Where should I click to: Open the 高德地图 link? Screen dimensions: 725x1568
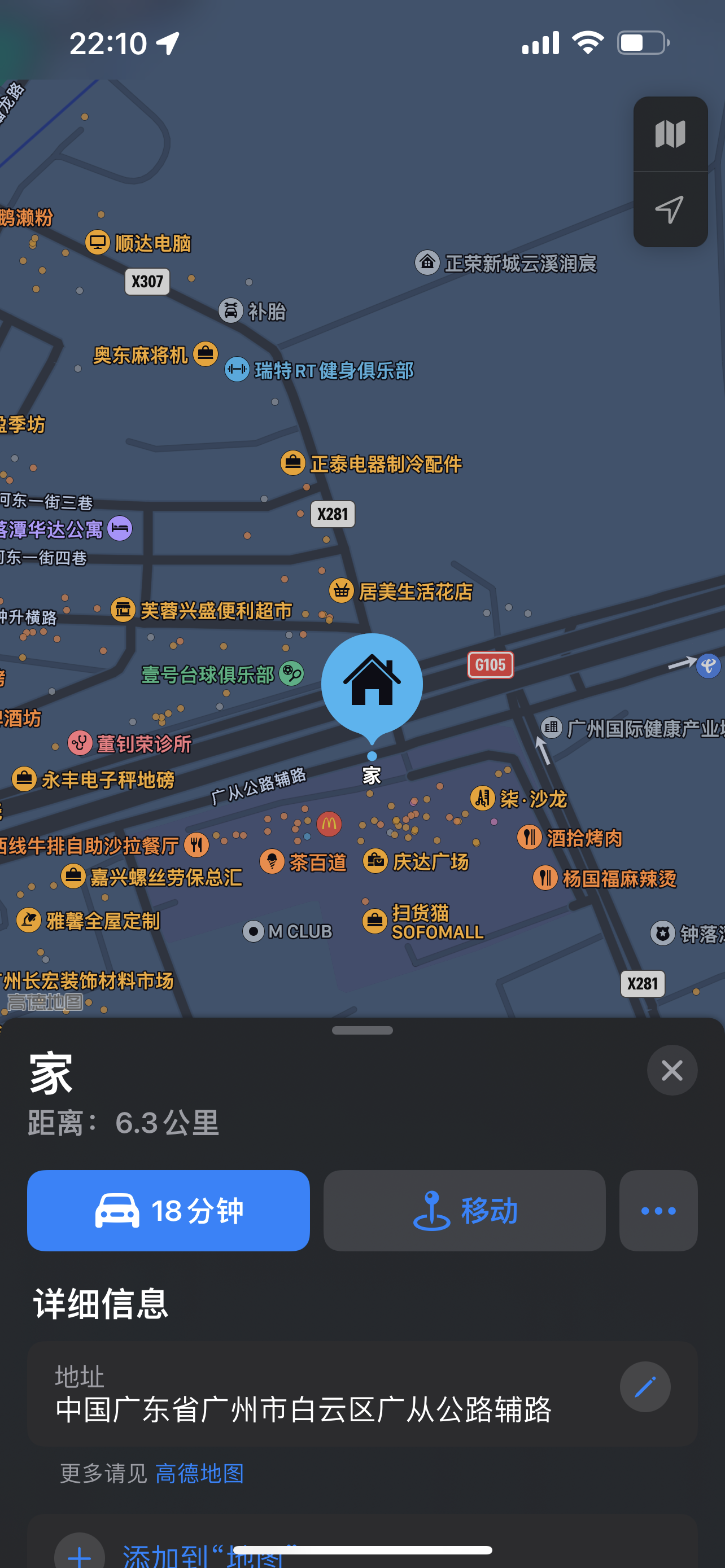[x=200, y=1474]
